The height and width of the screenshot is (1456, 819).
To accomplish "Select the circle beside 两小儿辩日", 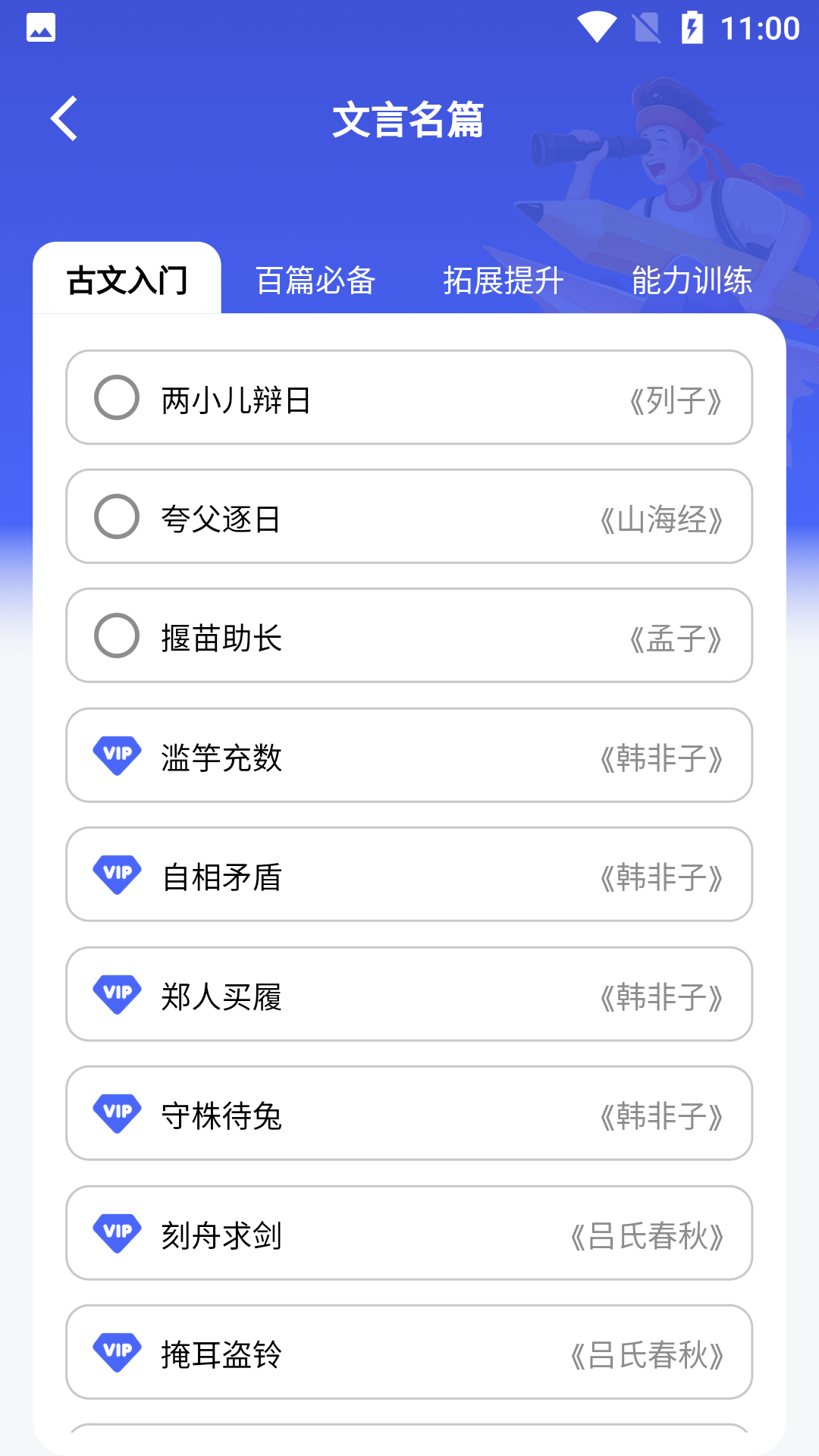I will tap(117, 397).
